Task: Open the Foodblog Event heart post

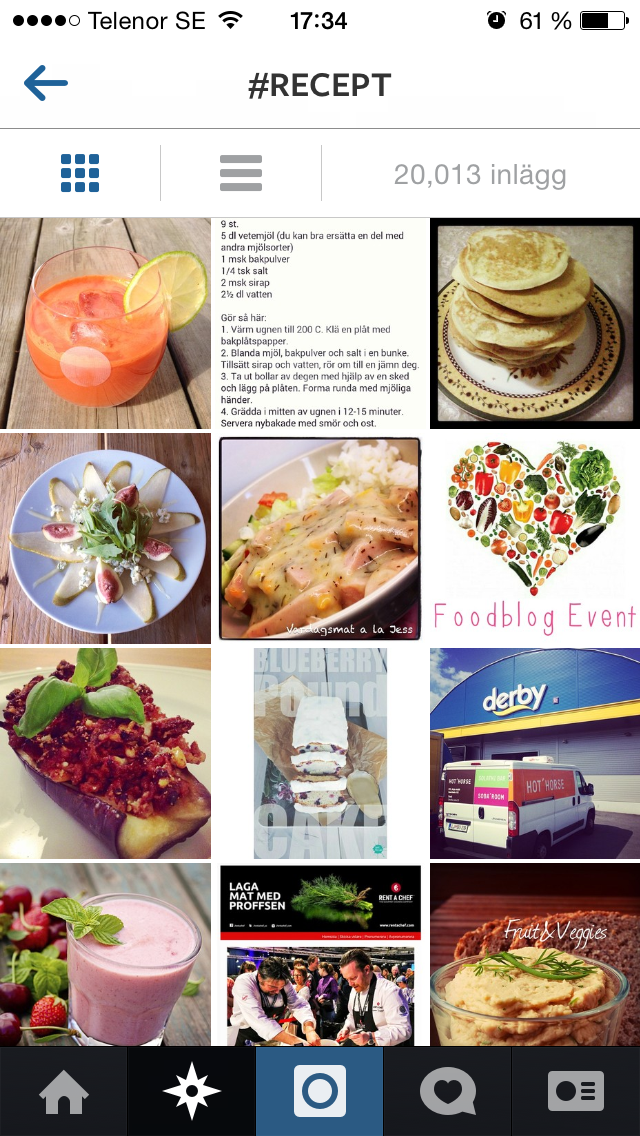Action: point(535,538)
